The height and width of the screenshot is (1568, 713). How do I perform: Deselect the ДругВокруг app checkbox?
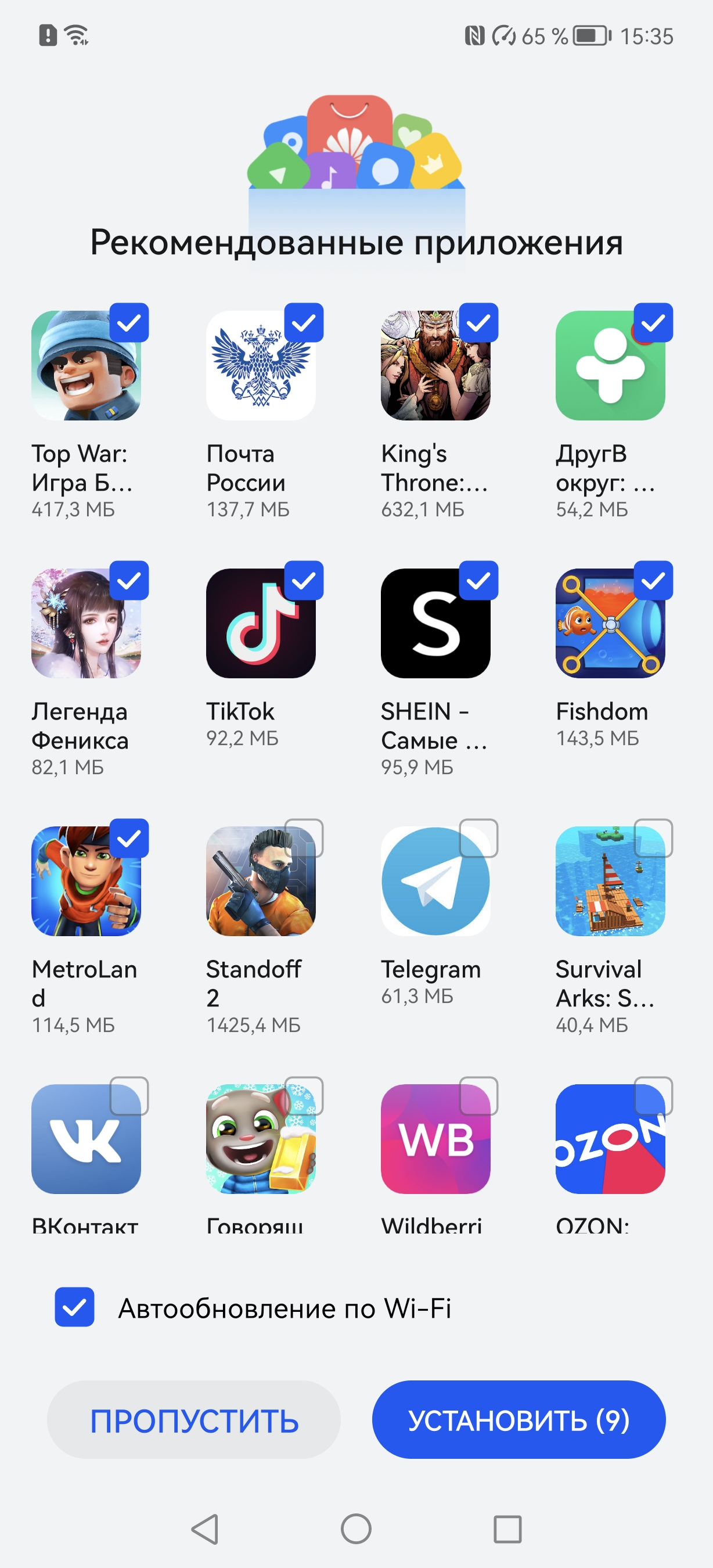coord(653,323)
